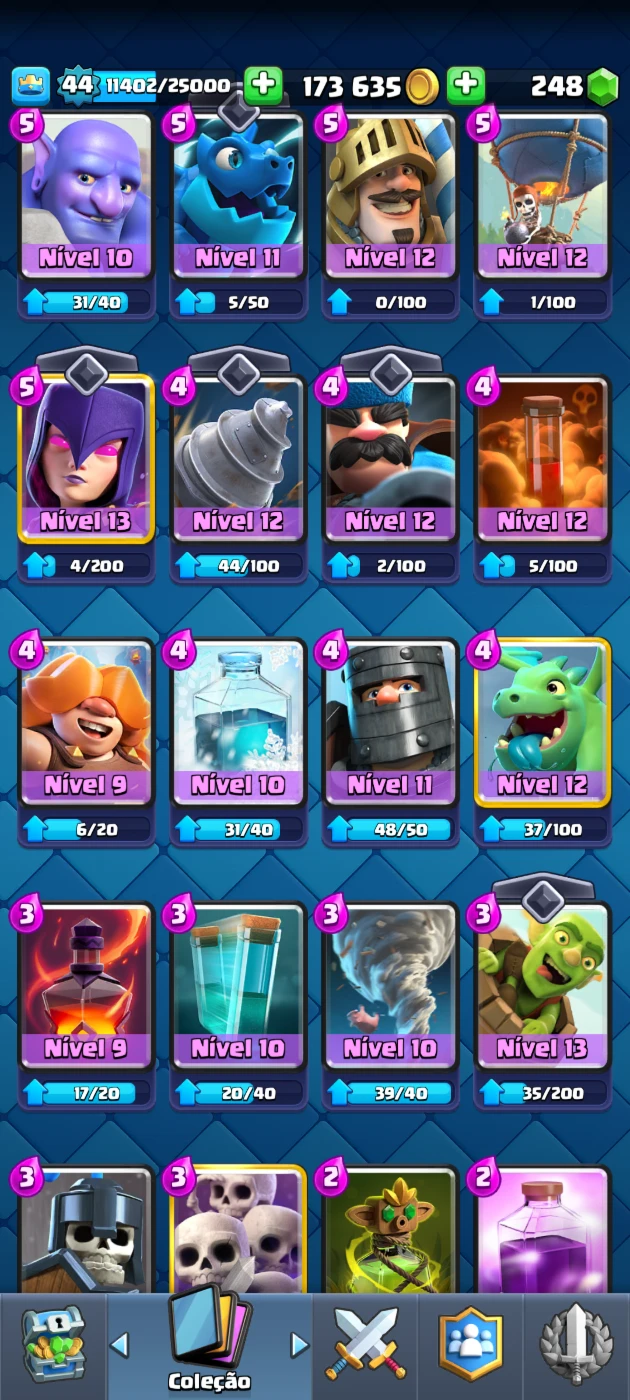Open the green plus beside the experience bar
The width and height of the screenshot is (630, 1400).
point(263,86)
